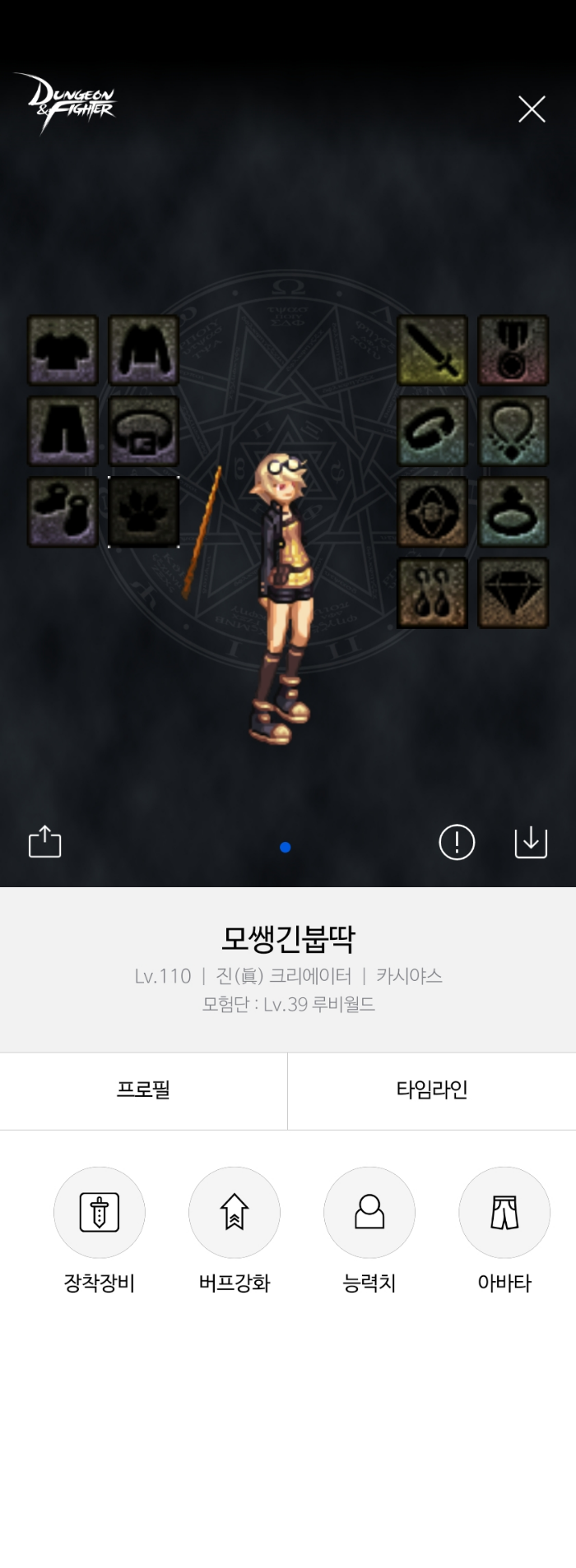Select the bracelet equipment slot
This screenshot has width=576, height=1568.
433,431
